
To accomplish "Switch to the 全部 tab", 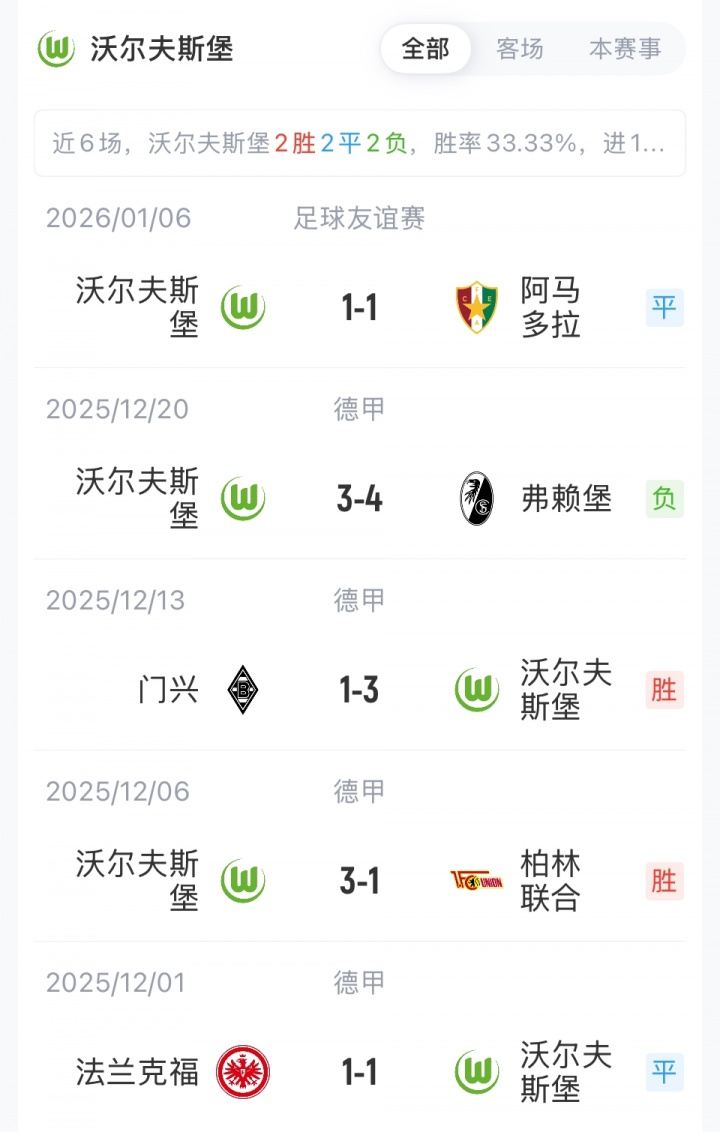I will coord(425,49).
